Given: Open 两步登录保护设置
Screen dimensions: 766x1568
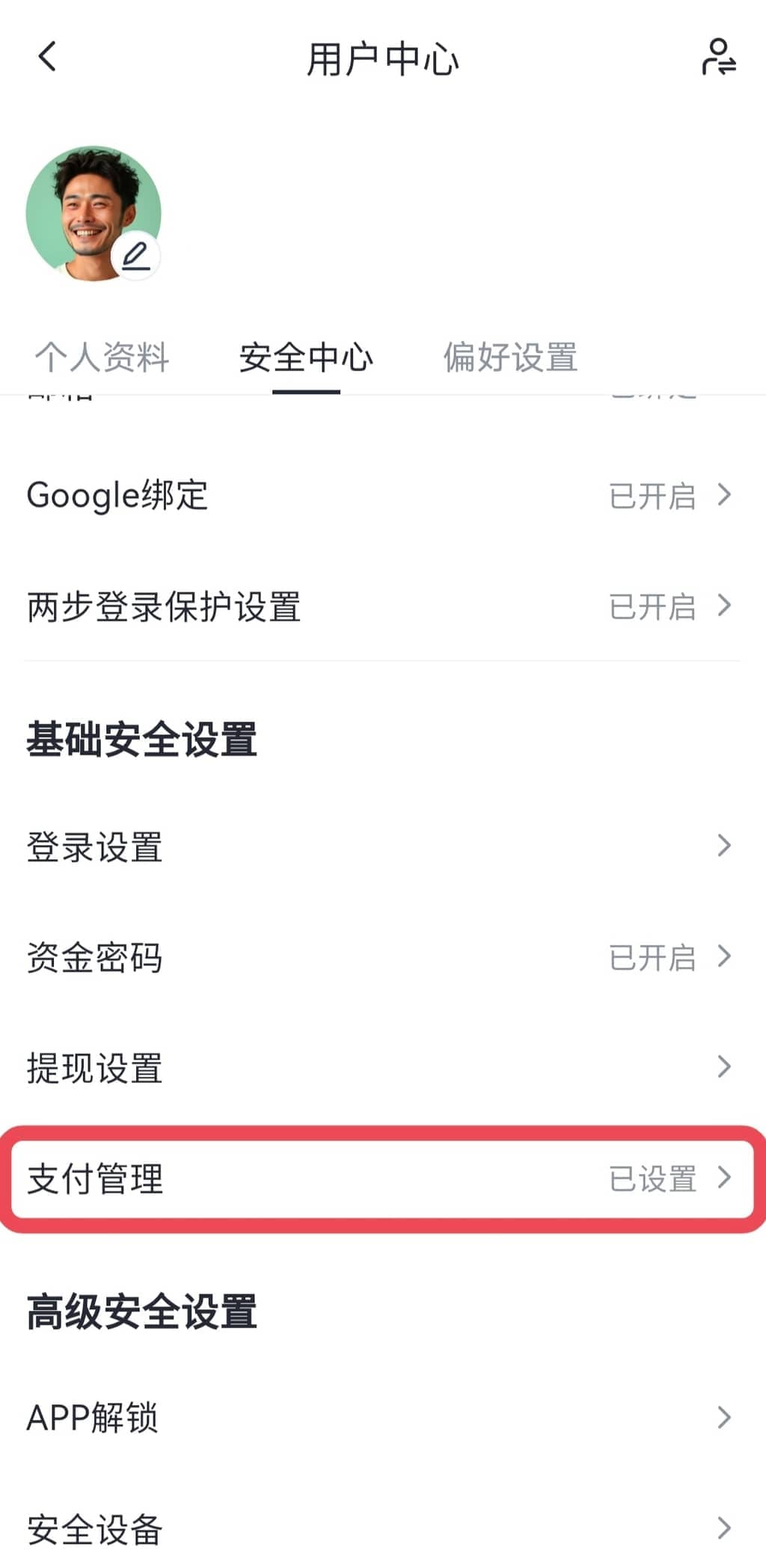Looking at the screenshot, I should pos(382,606).
